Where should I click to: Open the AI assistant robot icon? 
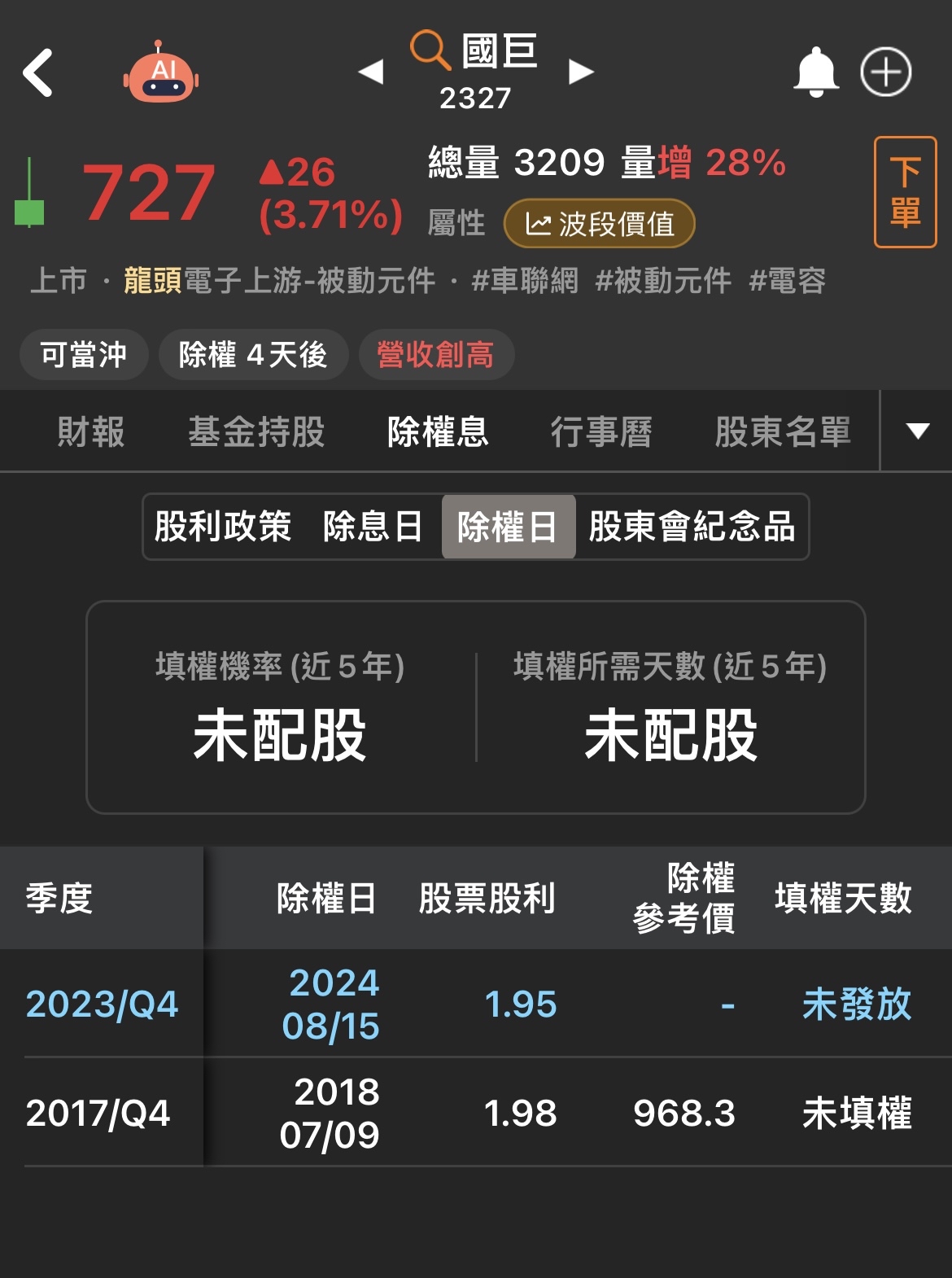(159, 73)
